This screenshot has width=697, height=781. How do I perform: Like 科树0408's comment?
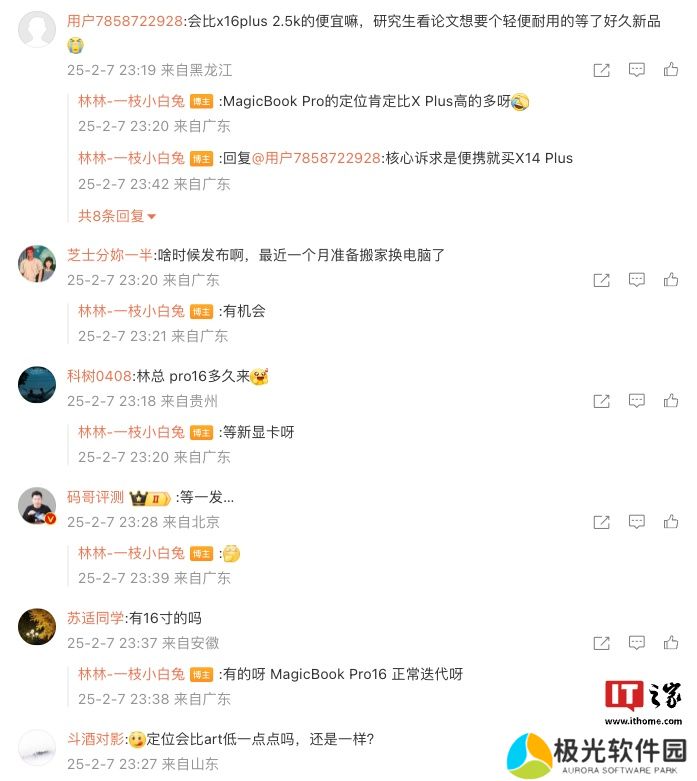(671, 401)
